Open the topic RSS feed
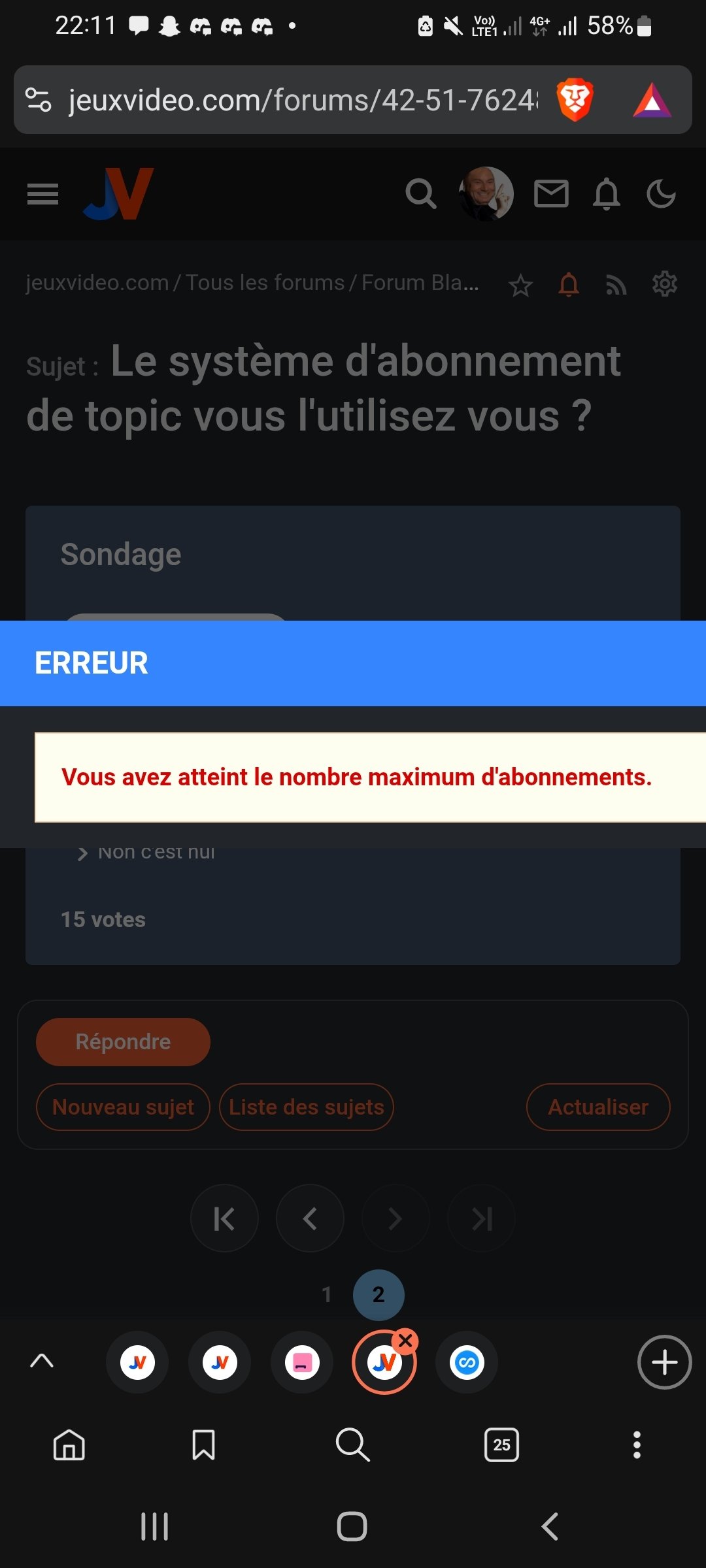706x1568 pixels. 616,285
